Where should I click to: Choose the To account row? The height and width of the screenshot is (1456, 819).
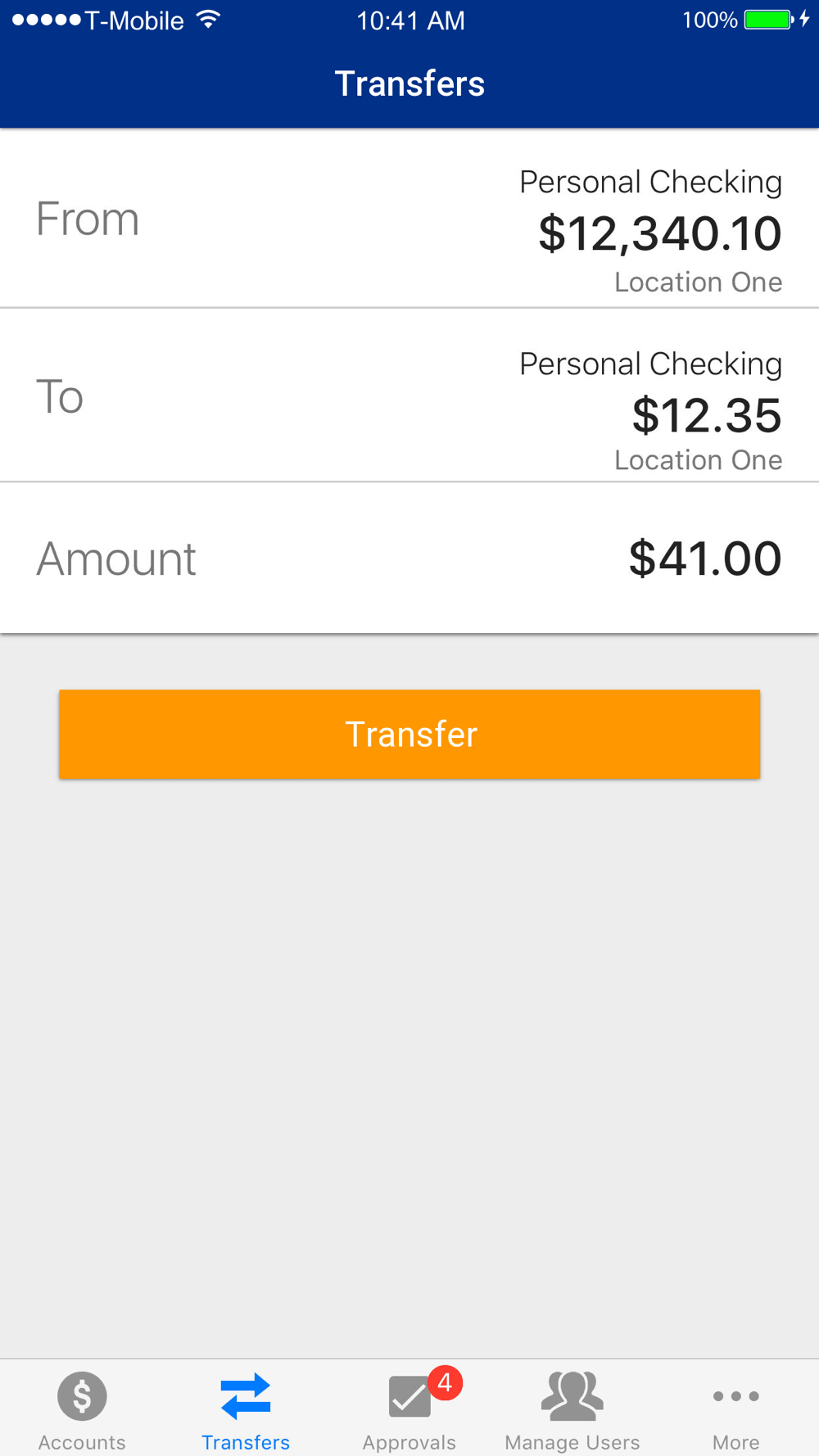click(409, 396)
